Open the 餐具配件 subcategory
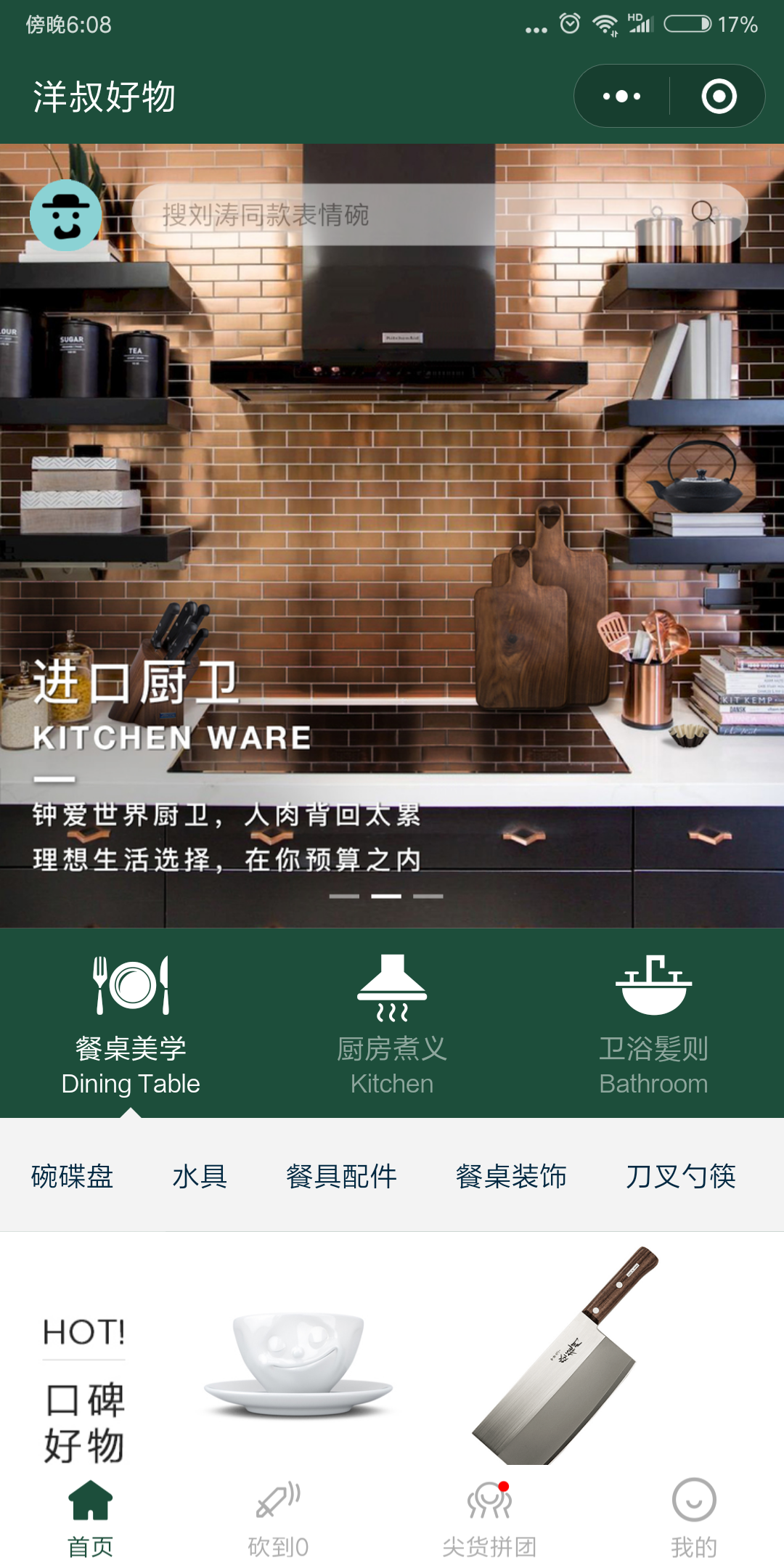 (341, 1176)
